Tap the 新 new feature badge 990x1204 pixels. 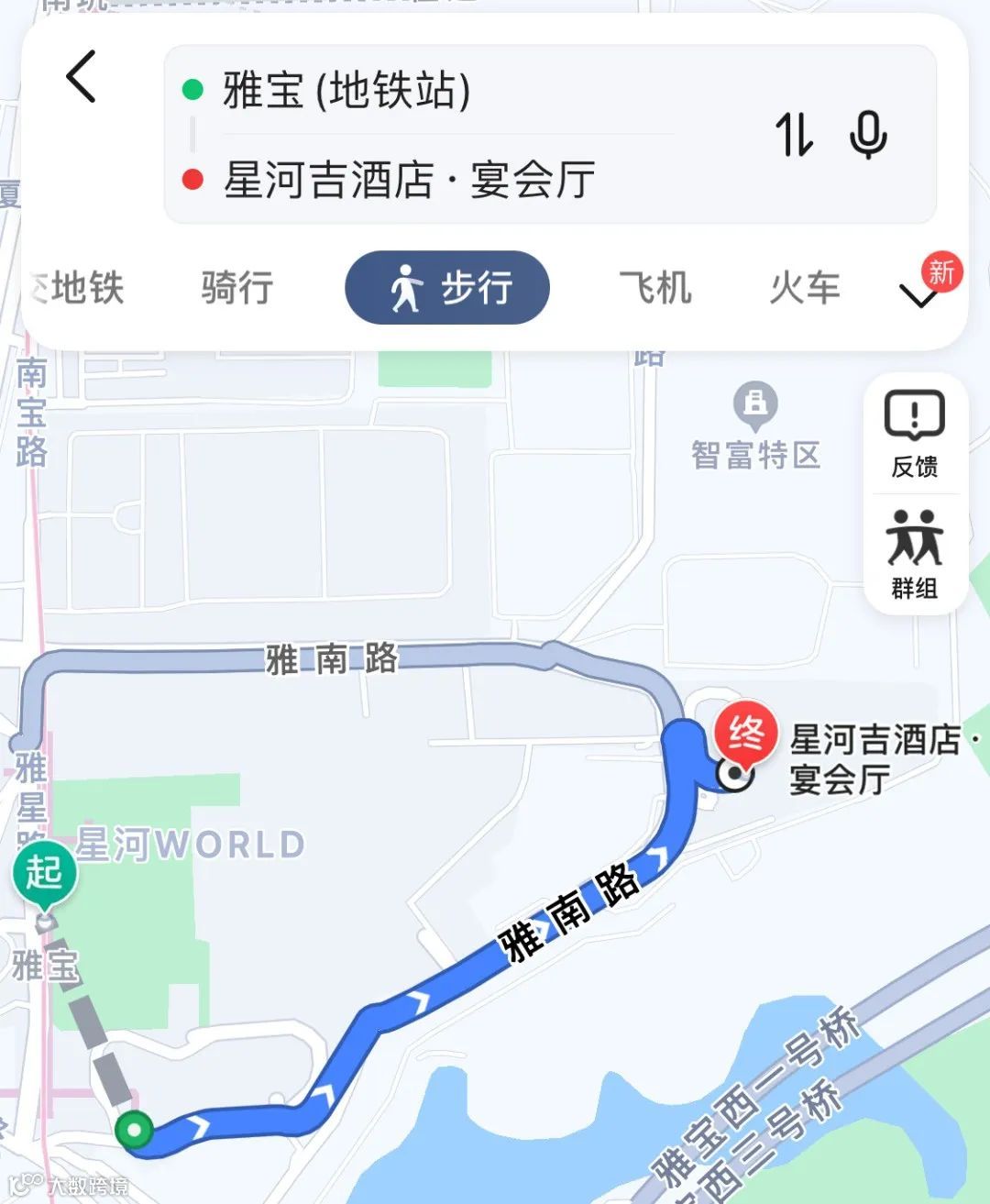click(940, 271)
